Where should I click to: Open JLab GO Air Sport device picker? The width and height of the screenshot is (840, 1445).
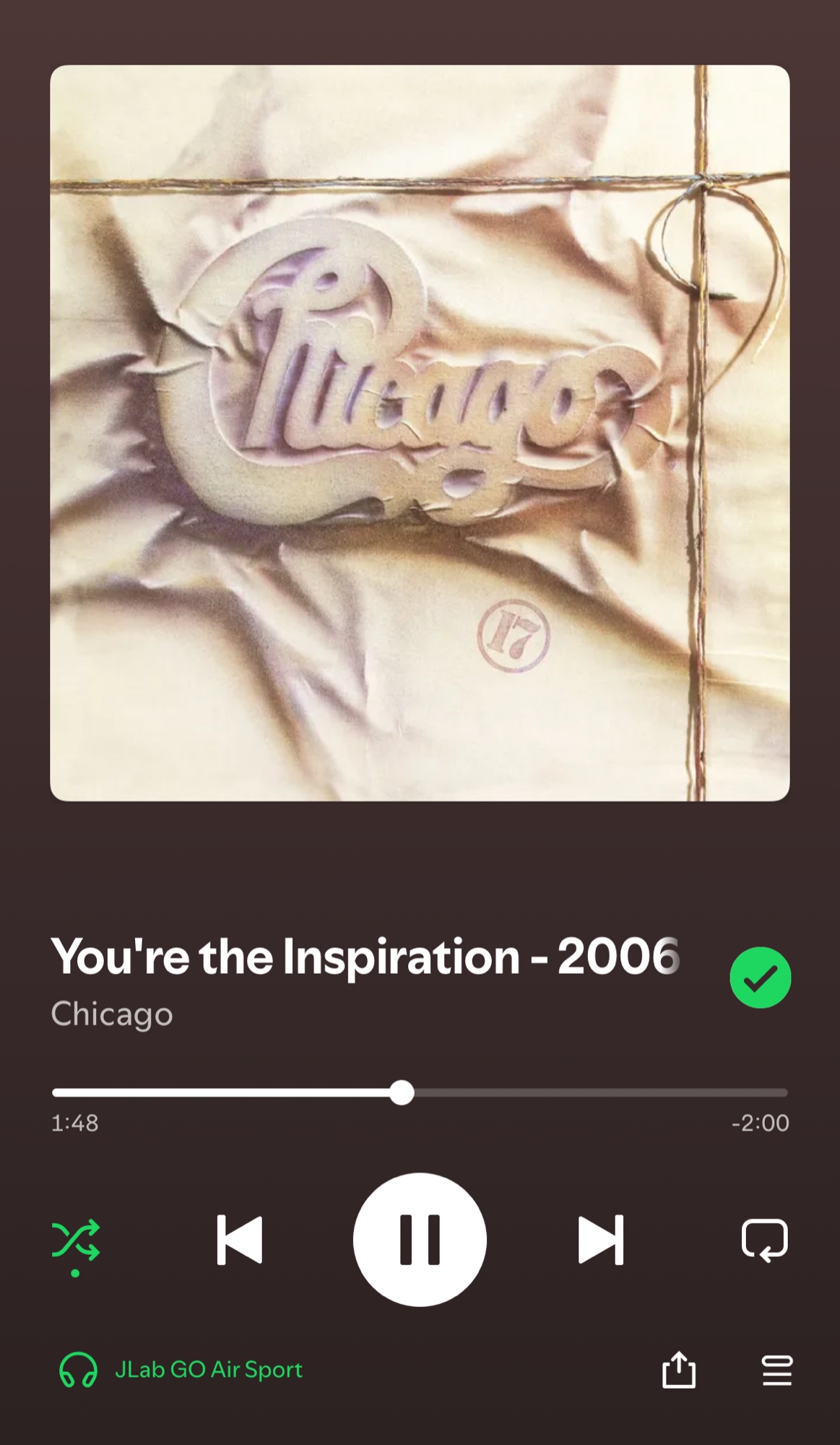coord(181,1370)
